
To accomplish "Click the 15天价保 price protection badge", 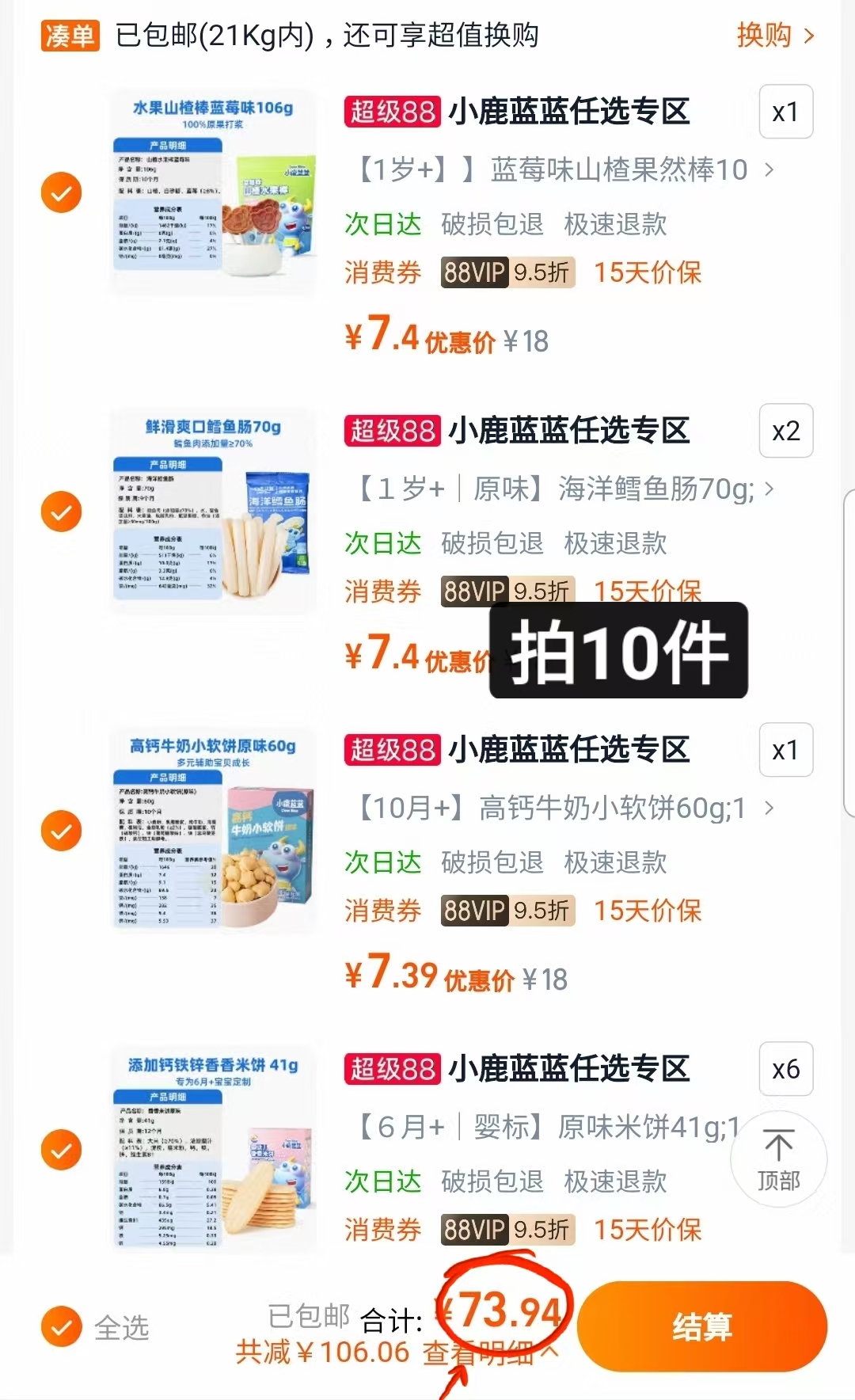I will 647,272.
